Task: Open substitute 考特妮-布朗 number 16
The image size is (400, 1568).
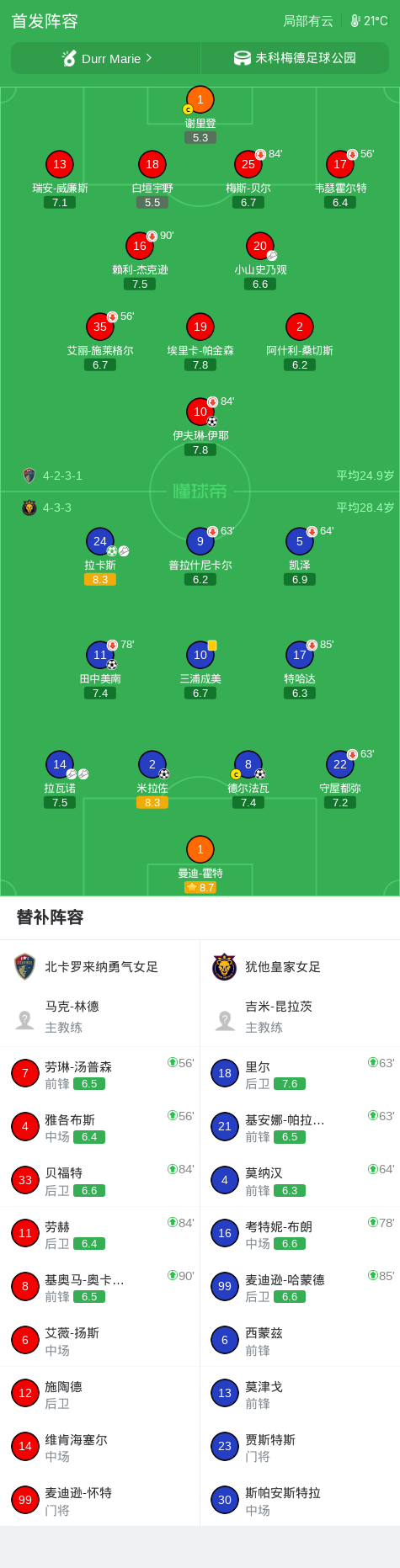Action: (x=300, y=1234)
